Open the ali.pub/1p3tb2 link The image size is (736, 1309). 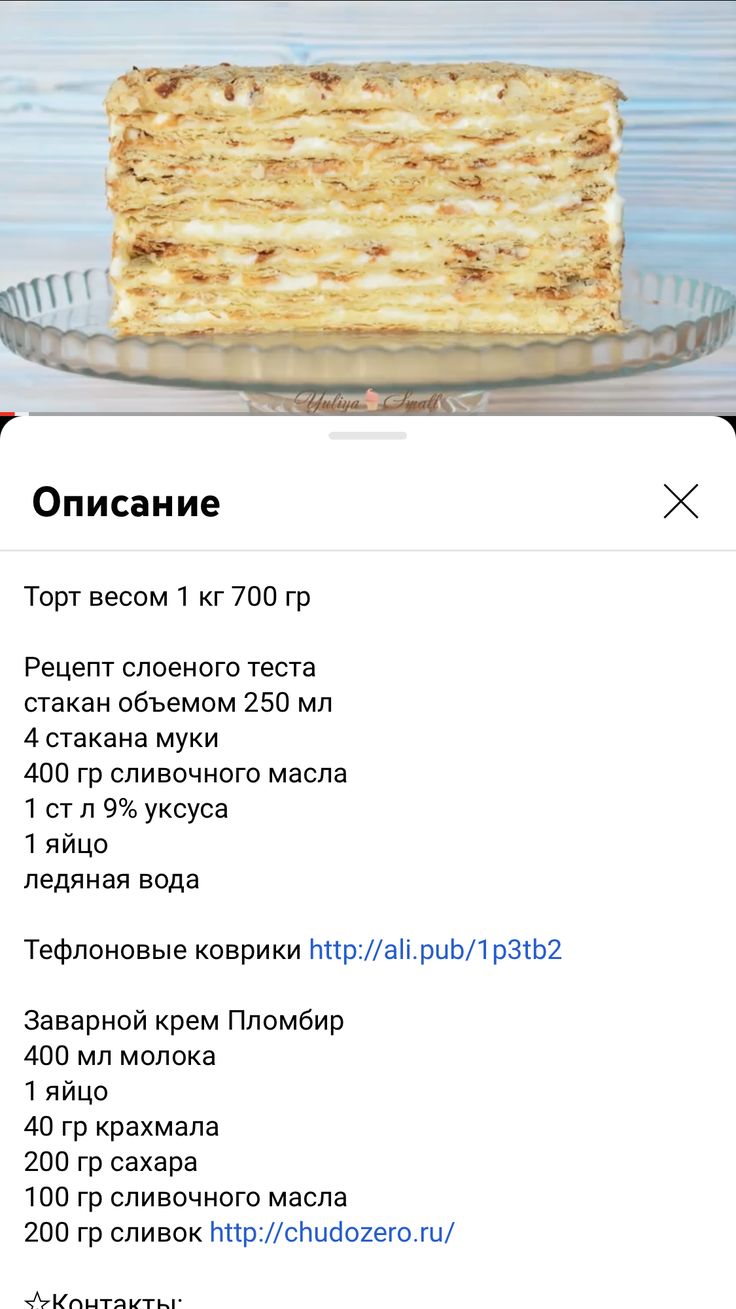(x=435, y=950)
